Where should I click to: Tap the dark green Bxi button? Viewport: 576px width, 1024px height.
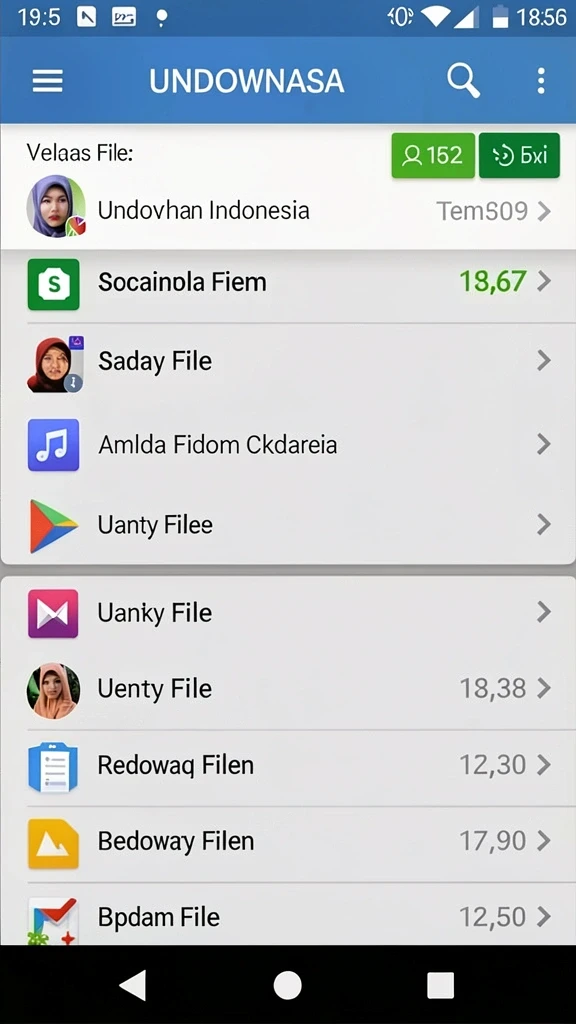pyautogui.click(x=519, y=155)
